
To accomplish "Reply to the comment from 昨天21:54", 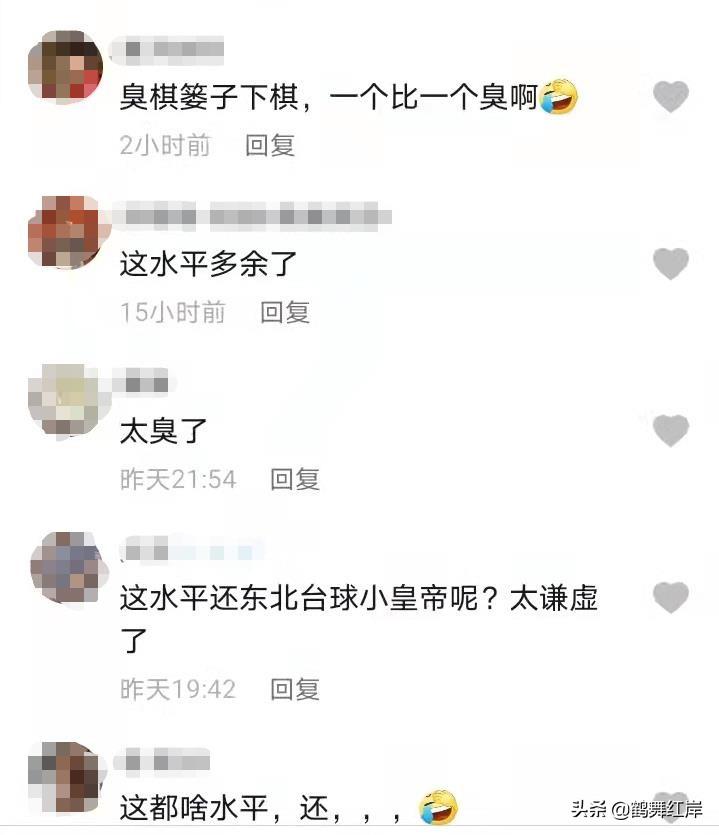I will [295, 479].
